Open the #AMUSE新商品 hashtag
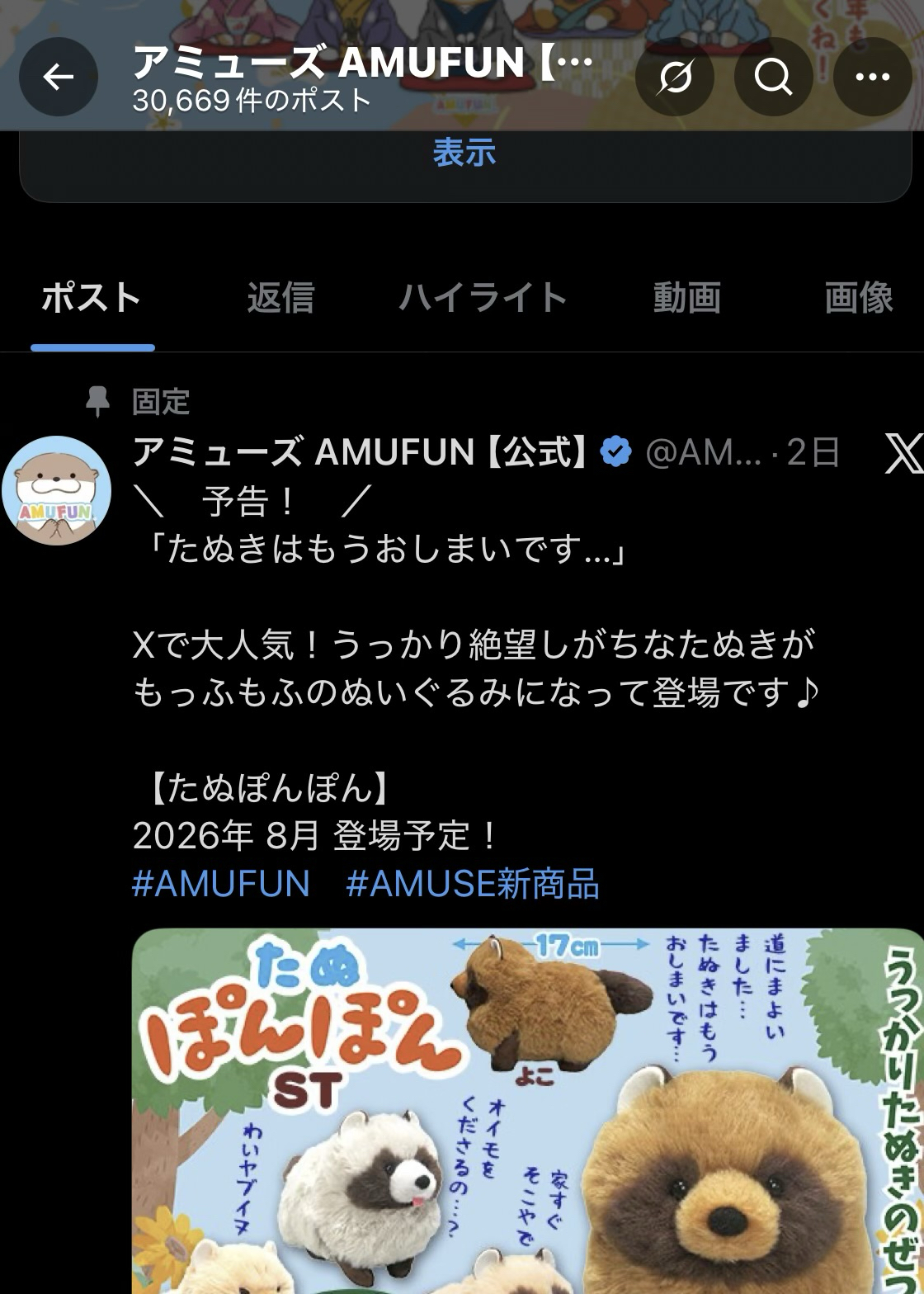The image size is (924, 1294). click(472, 884)
